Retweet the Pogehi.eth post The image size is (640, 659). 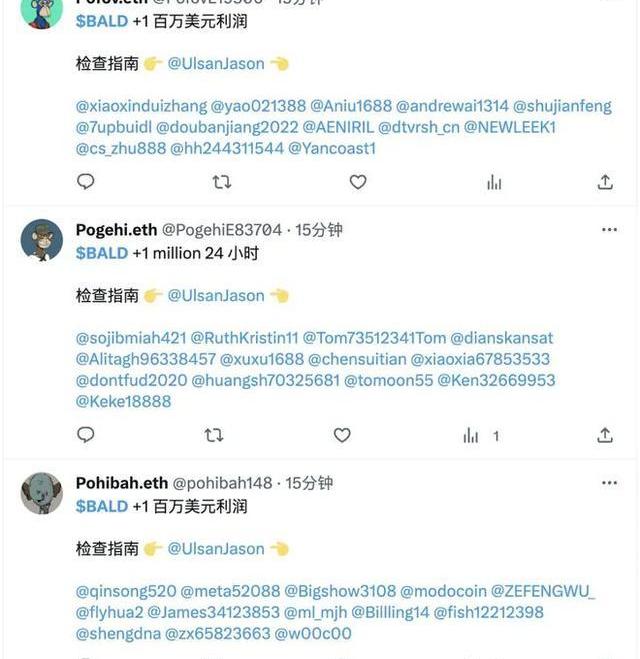[214, 435]
